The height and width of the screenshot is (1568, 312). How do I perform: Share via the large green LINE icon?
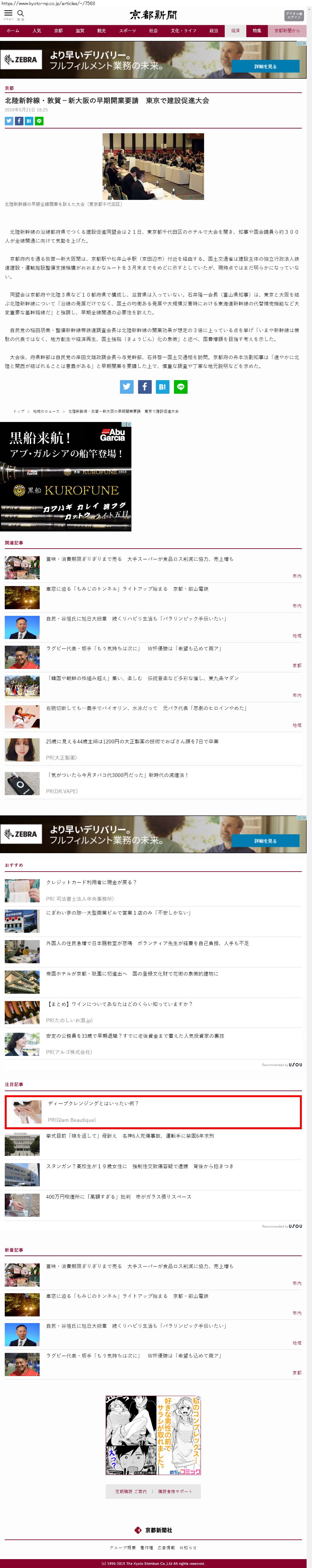(180, 386)
